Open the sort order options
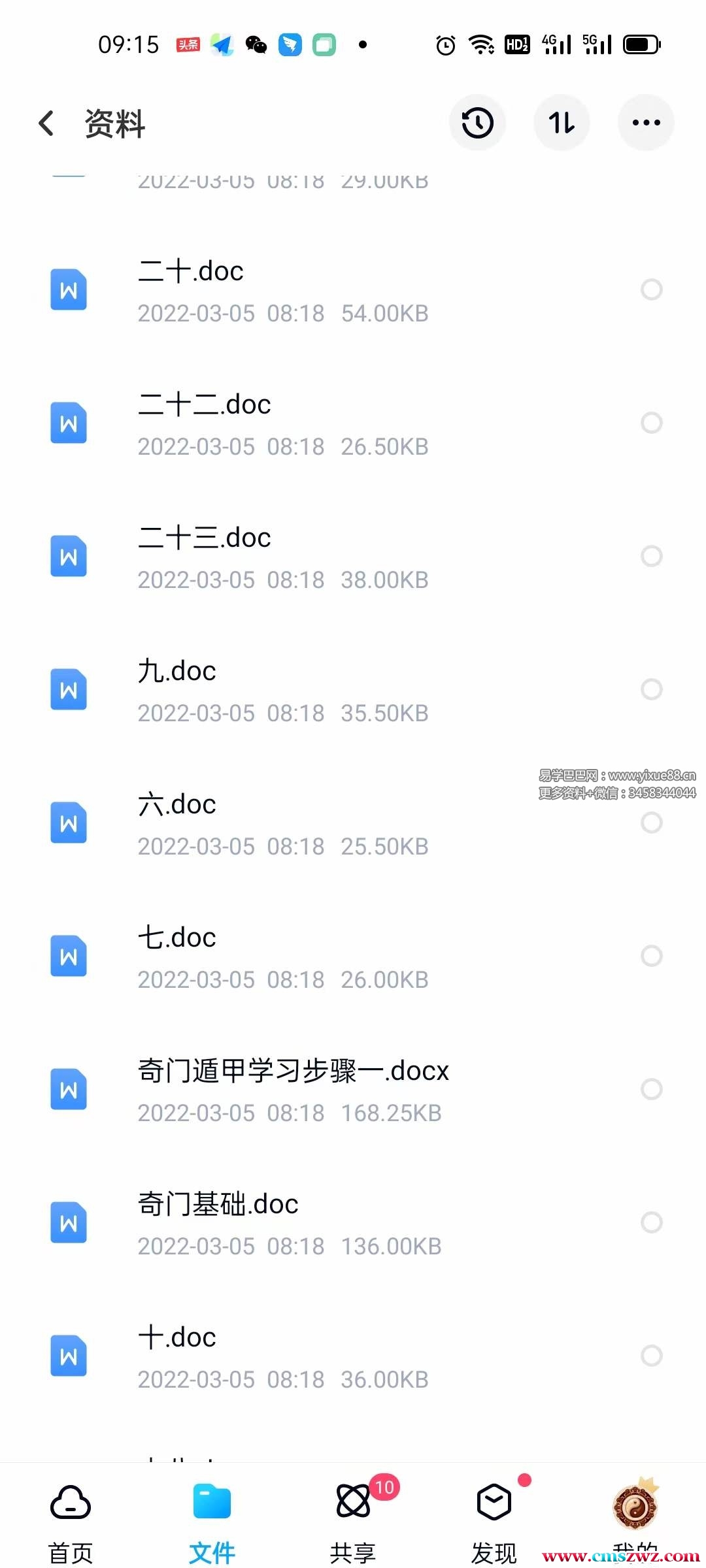Screen dimensions: 706x1568 562,123
